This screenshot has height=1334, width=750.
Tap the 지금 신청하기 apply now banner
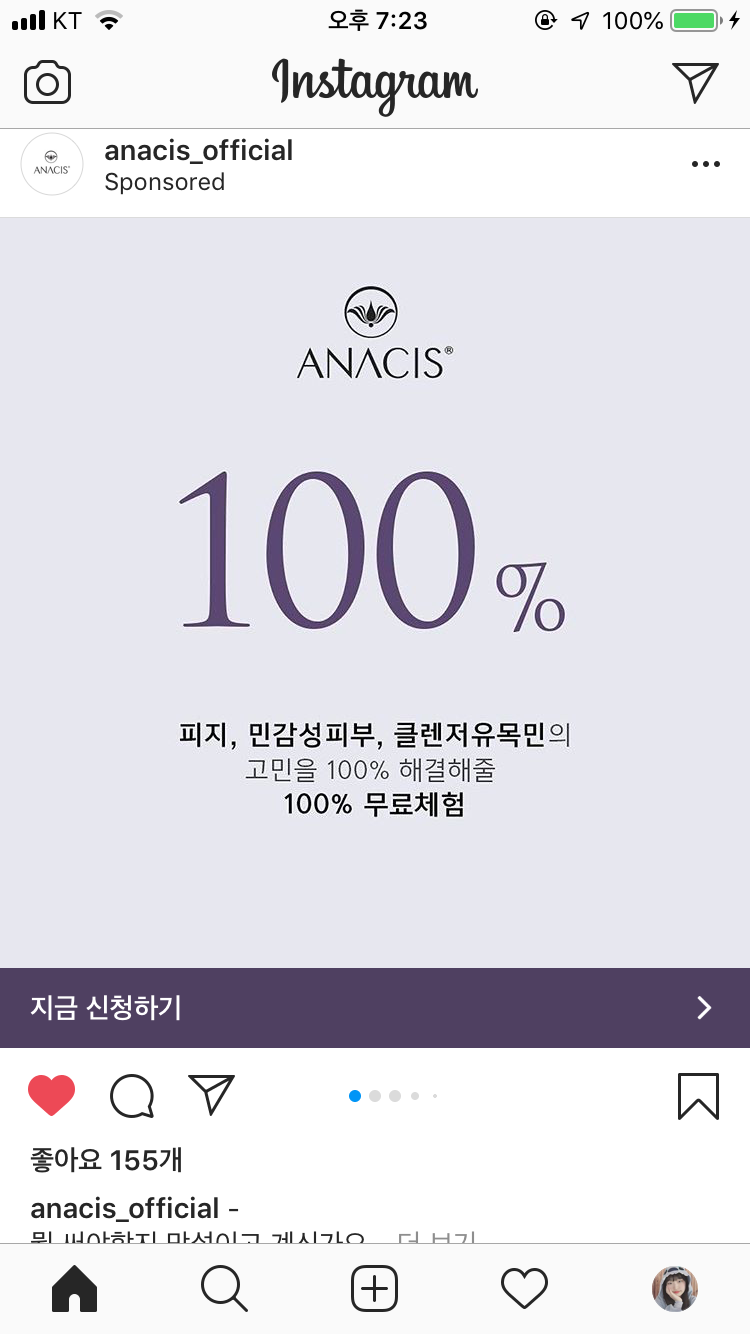click(375, 1007)
